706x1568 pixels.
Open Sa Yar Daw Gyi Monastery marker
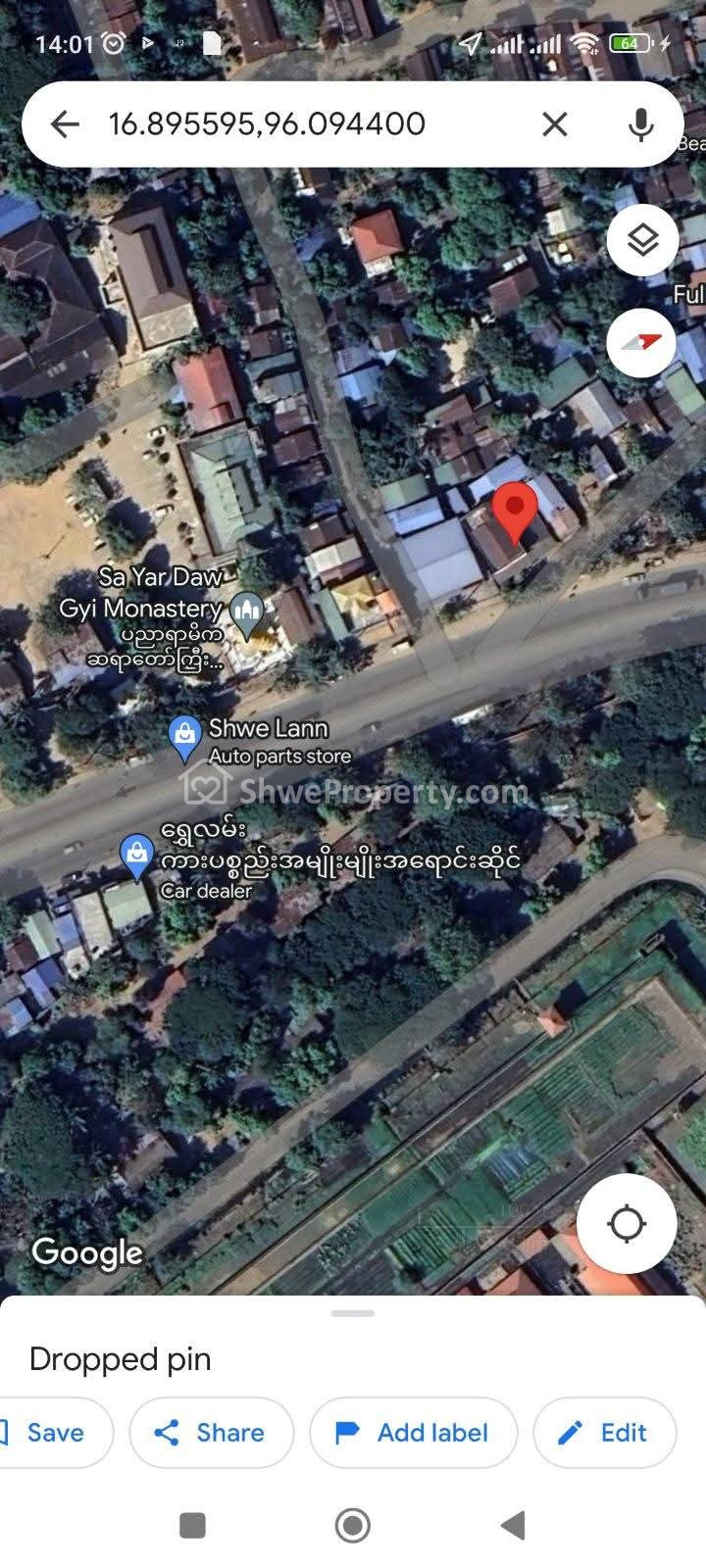[246, 613]
